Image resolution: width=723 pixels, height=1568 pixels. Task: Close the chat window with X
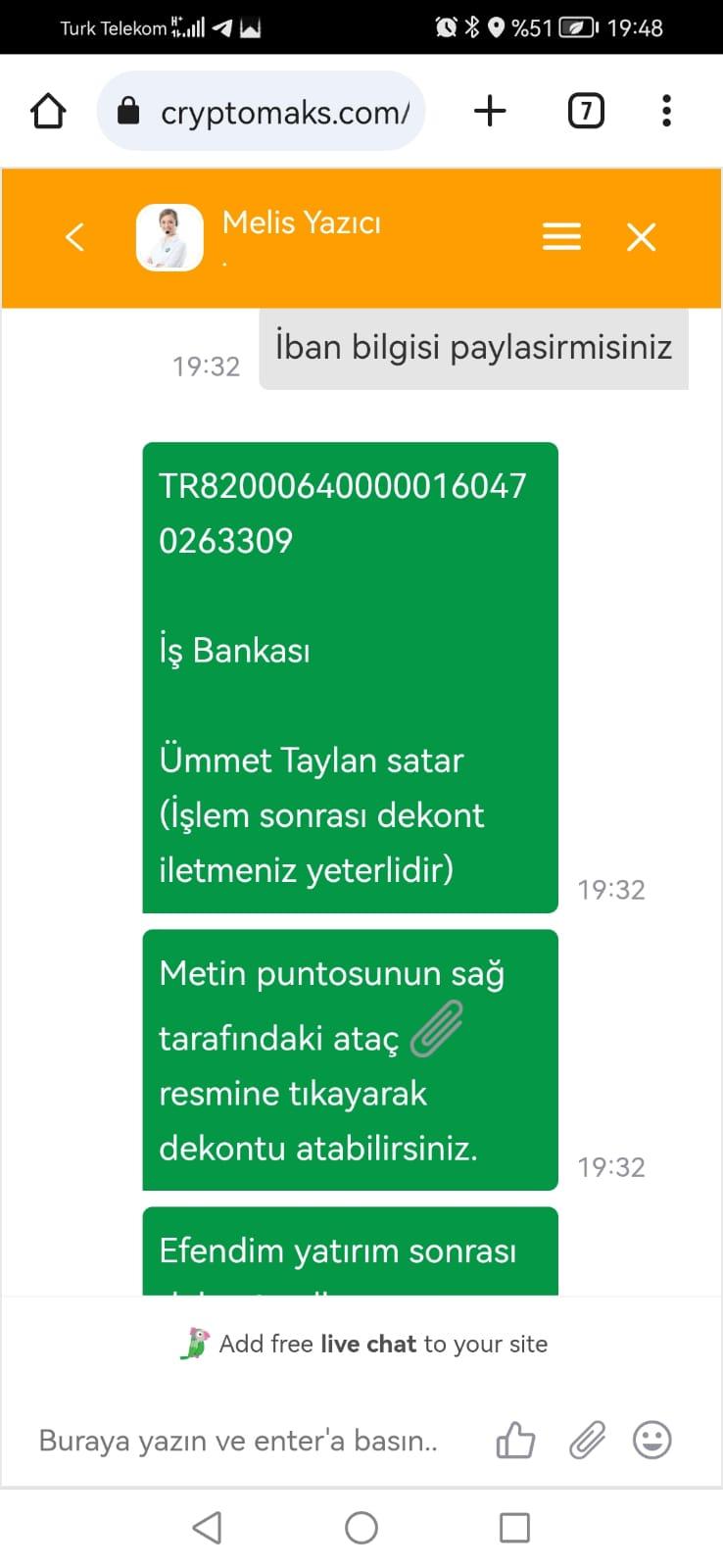coord(642,236)
